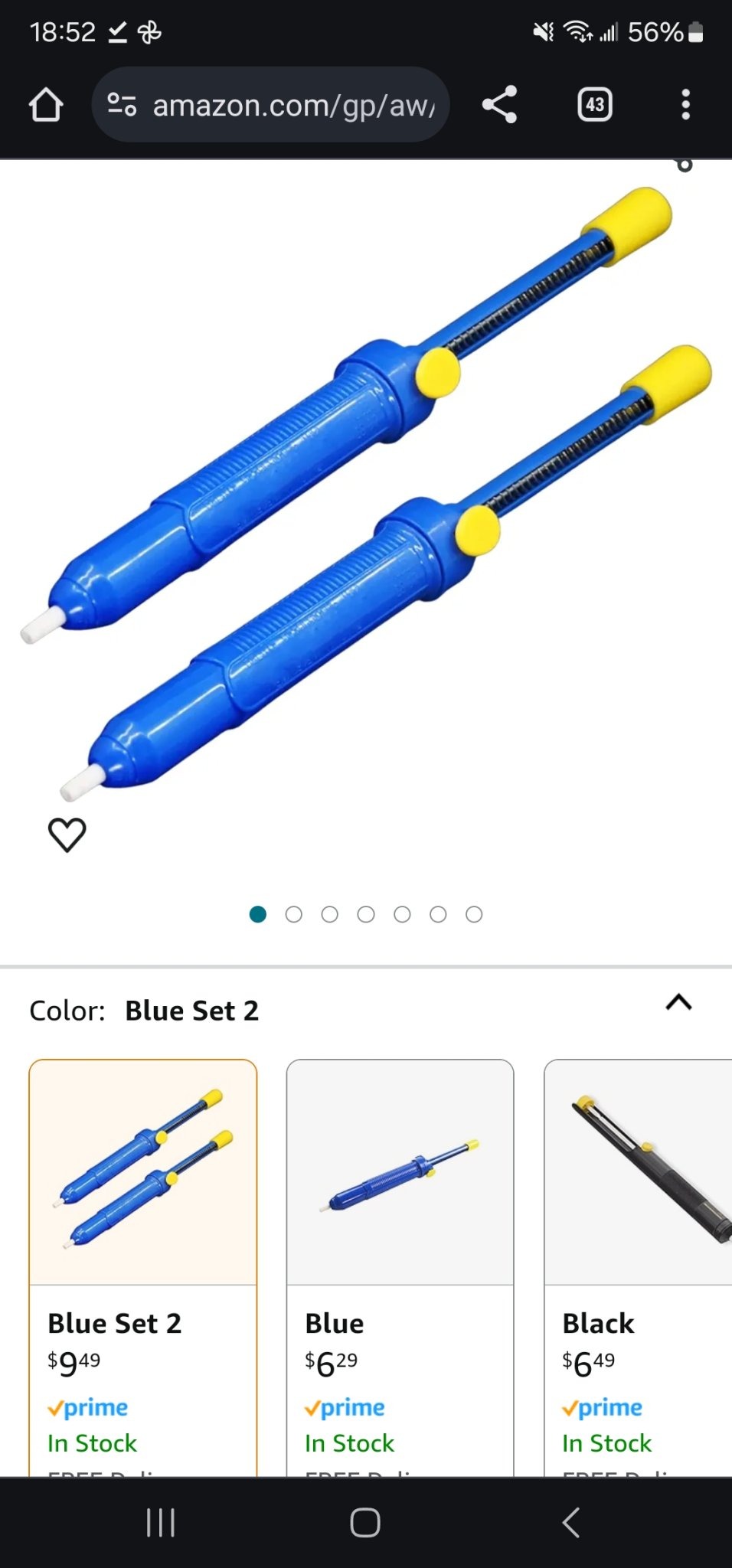Collapse the Color options section
Viewport: 732px width, 1568px height.
[x=678, y=1003]
